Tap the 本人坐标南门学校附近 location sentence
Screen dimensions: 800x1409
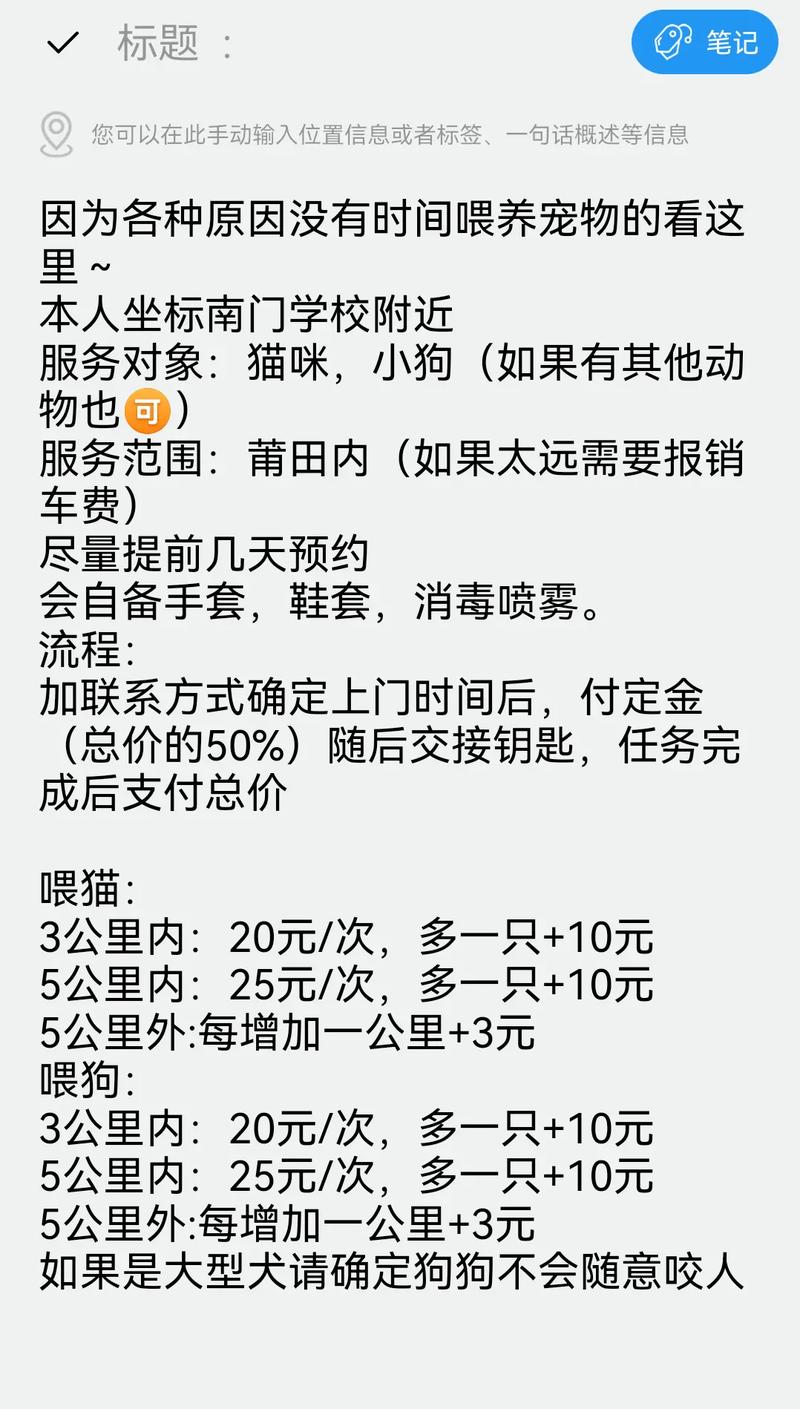coord(240,315)
